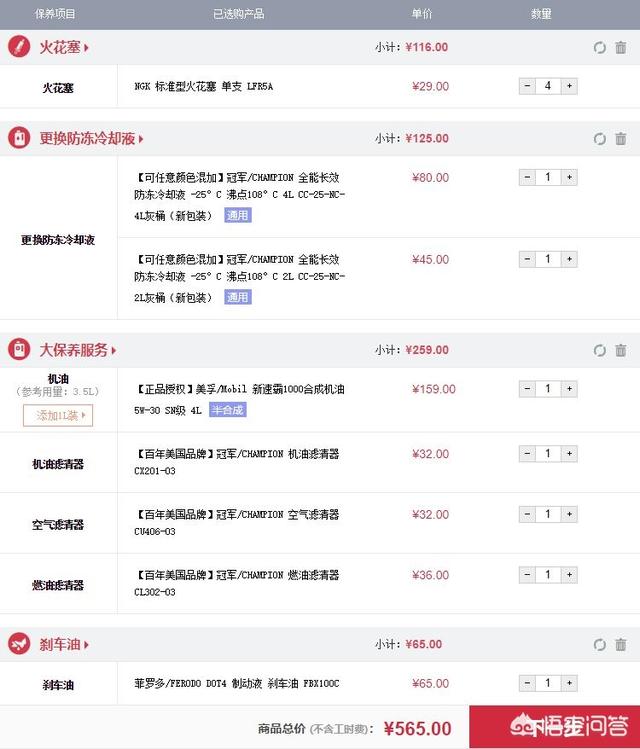Remove the 更换防冻冷却液 service
640x749 pixels.
[621, 139]
